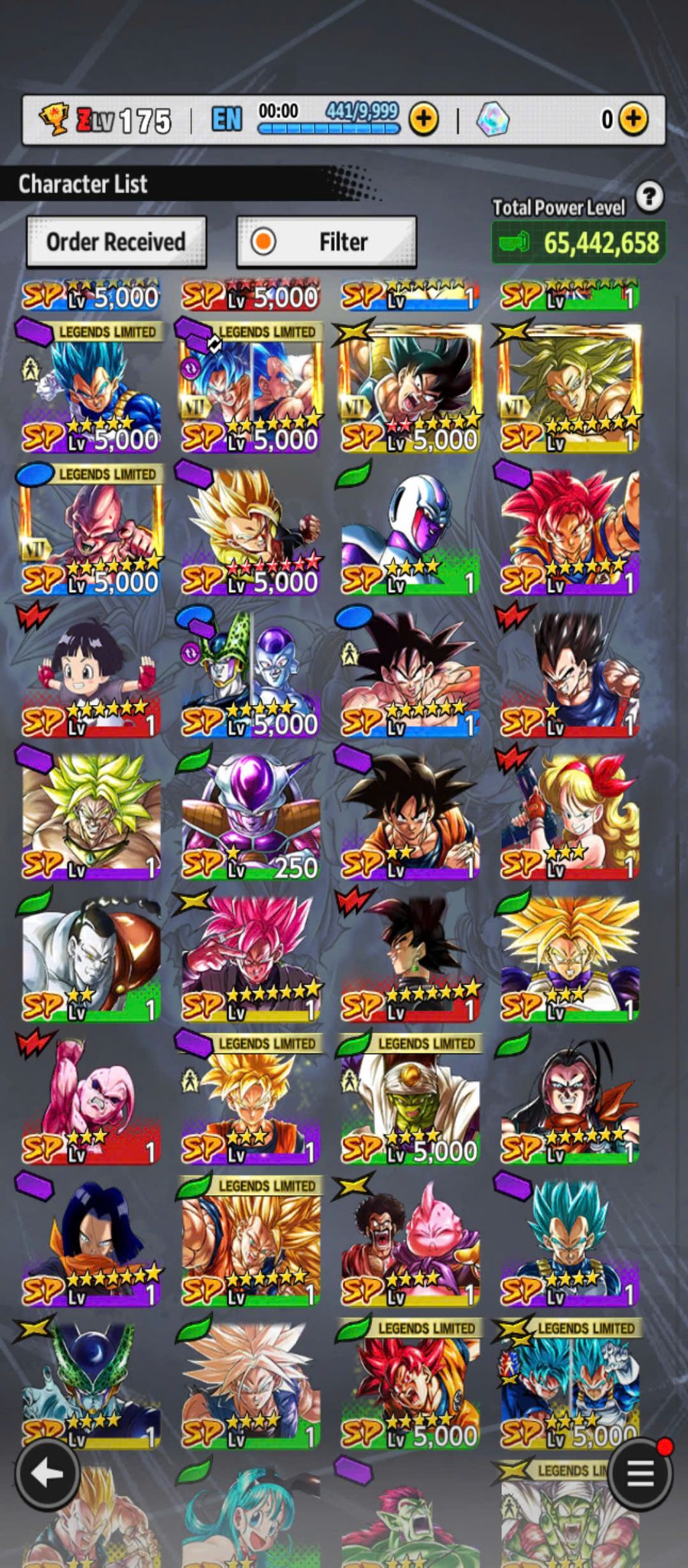Select the Pan character card

[x=91, y=673]
